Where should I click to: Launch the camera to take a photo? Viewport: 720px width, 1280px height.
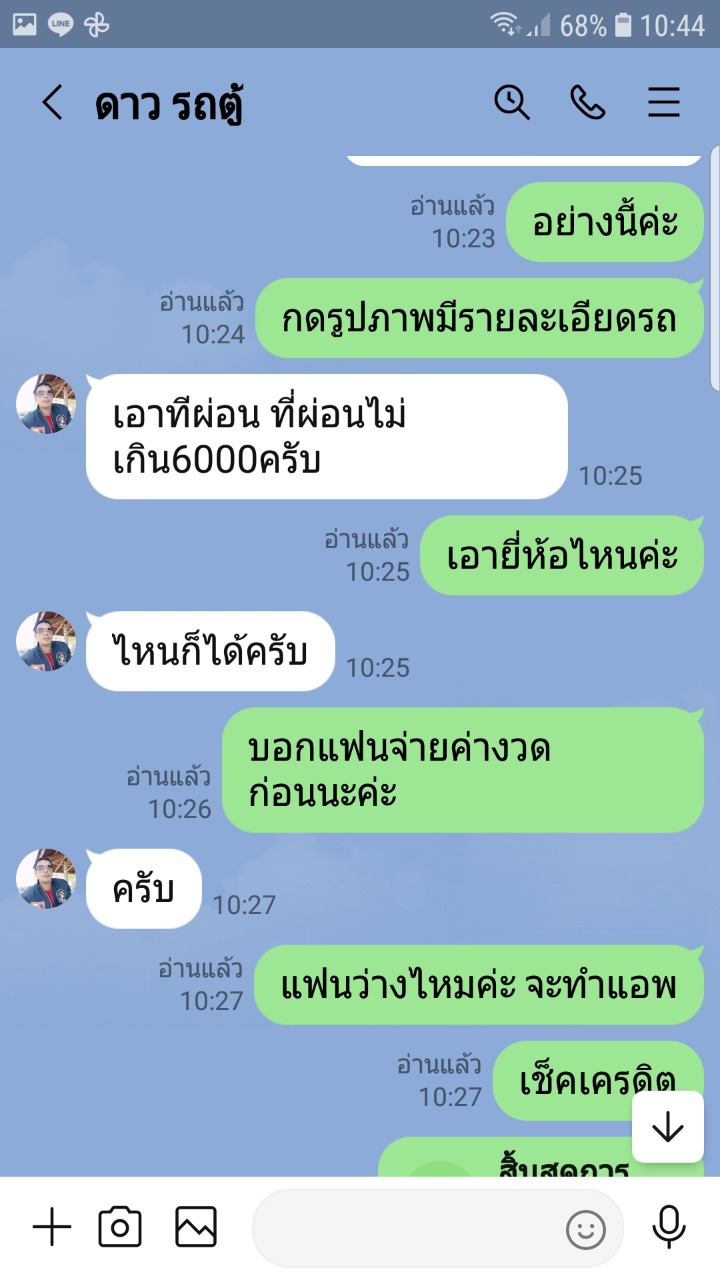point(120,1227)
